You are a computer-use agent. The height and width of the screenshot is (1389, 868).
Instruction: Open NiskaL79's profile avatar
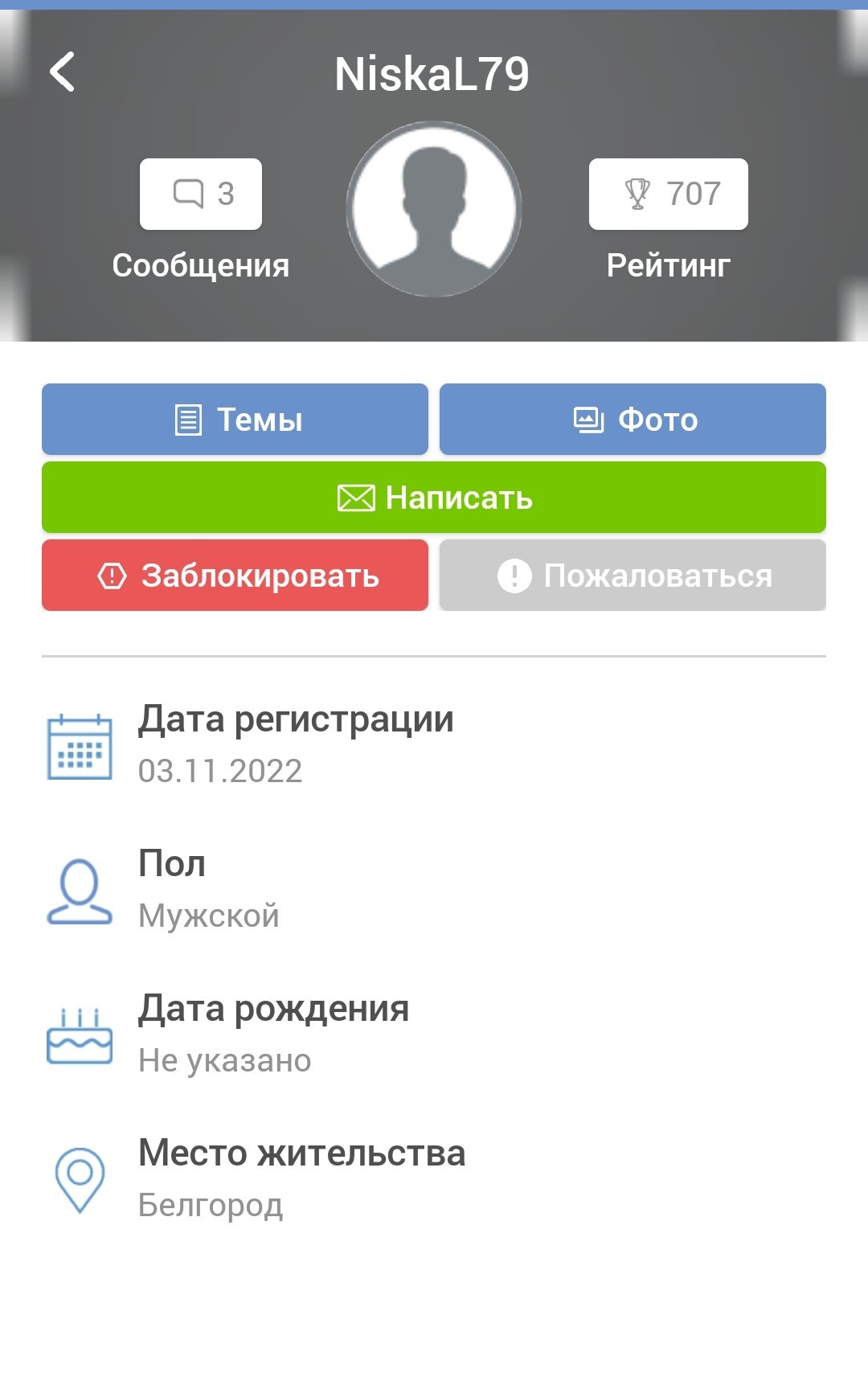pyautogui.click(x=434, y=209)
